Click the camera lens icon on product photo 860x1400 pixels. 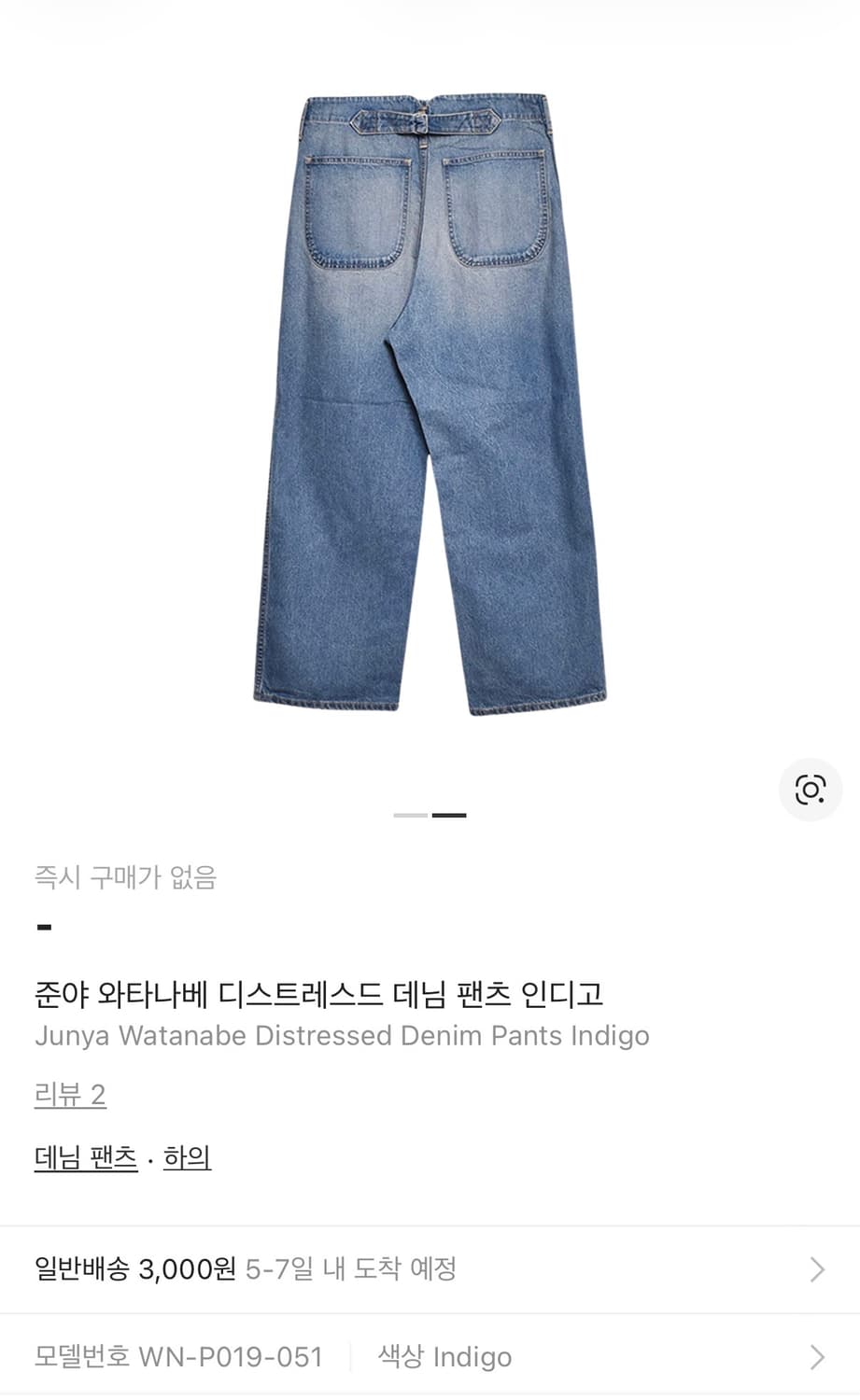pos(811,789)
